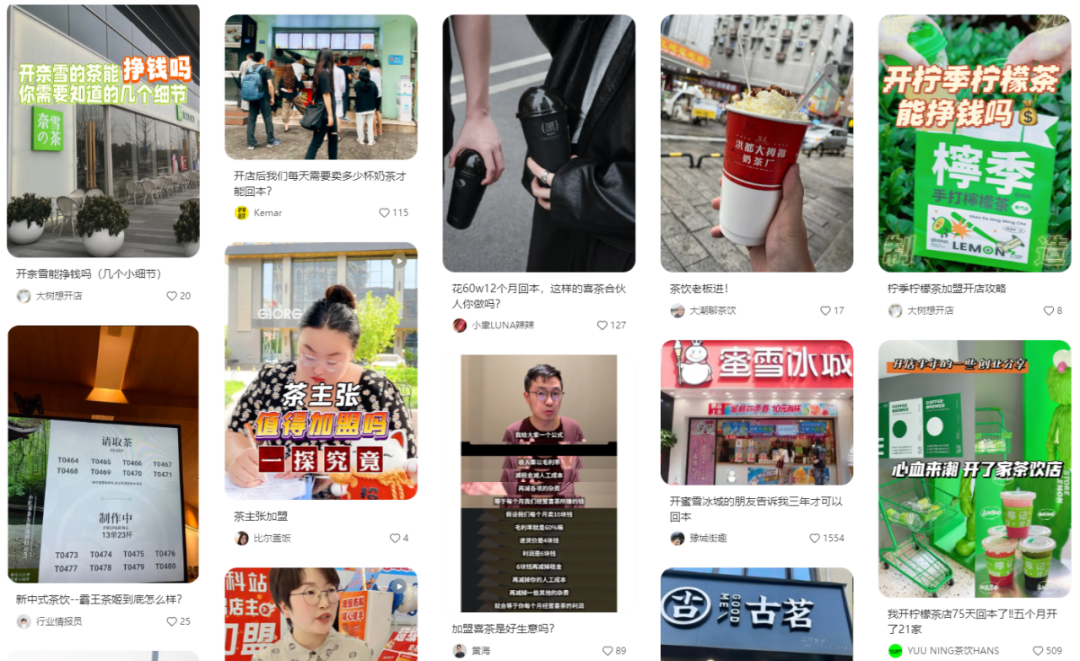Open the post 开奈雪能挣钱吗（几个小细节）
The width and height of the screenshot is (1080, 661).
89,274
